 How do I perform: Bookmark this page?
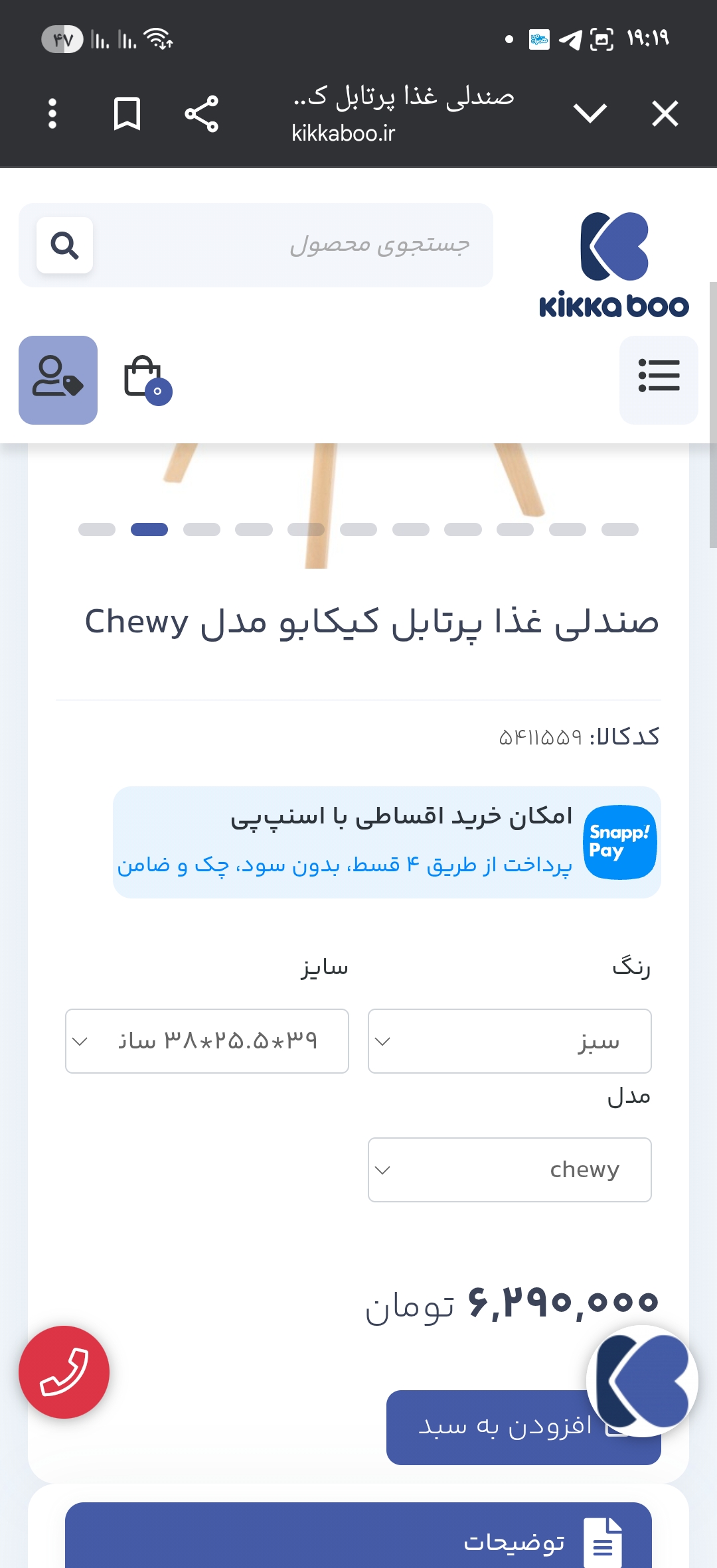click(127, 113)
